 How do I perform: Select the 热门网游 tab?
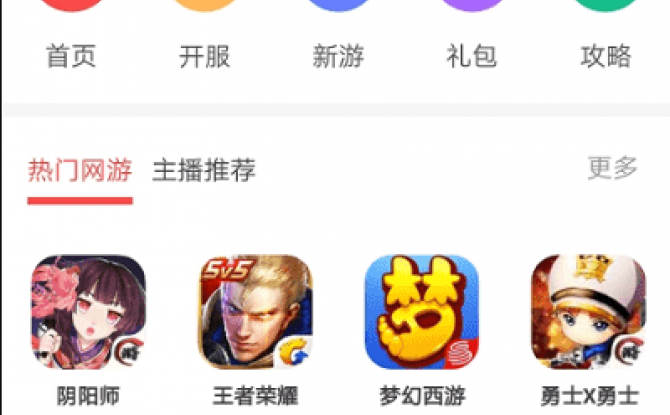click(80, 171)
